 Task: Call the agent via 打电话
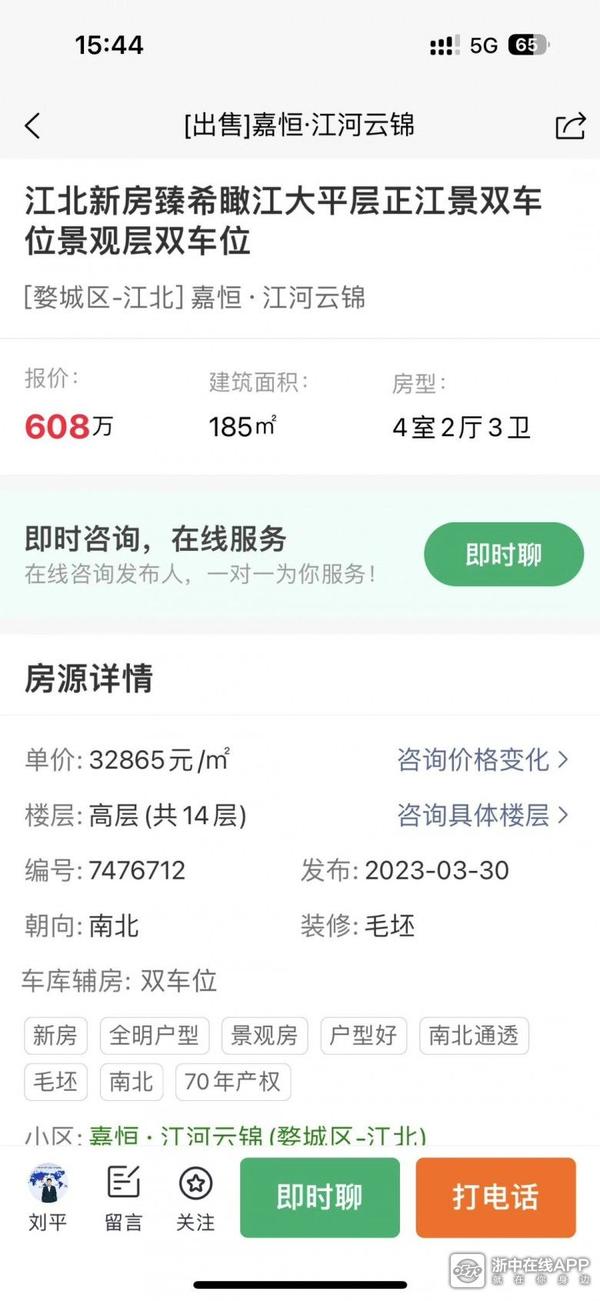(495, 1197)
